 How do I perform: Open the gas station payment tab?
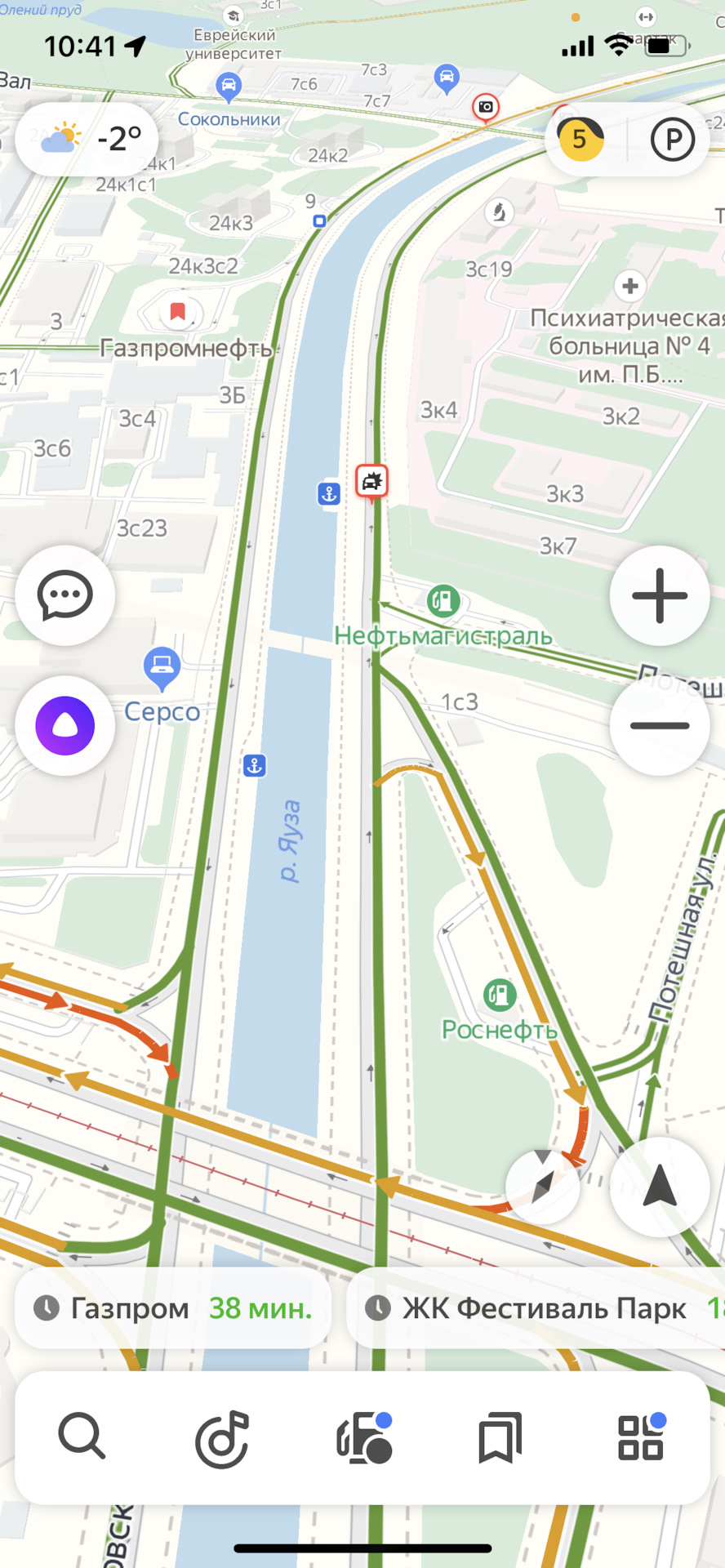tap(364, 1438)
